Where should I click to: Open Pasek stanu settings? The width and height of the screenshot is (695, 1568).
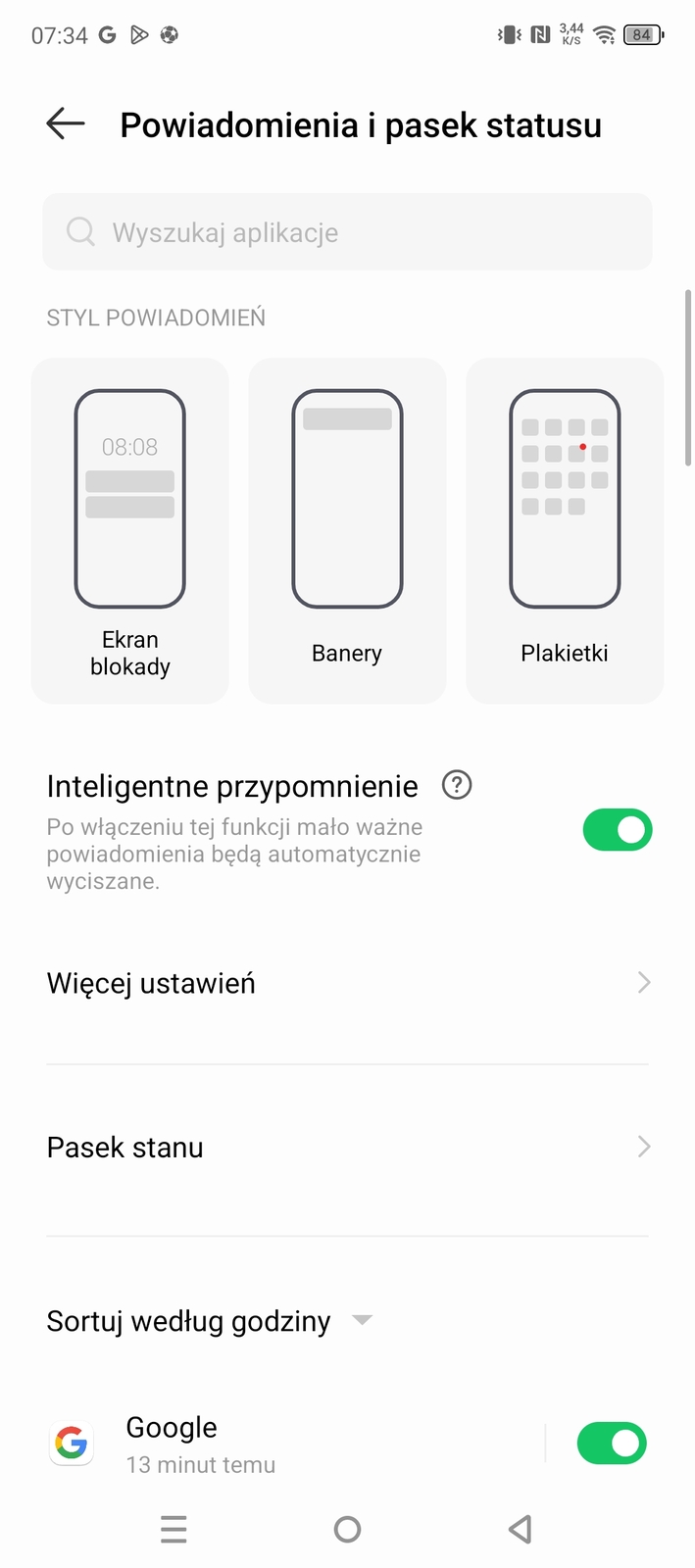pos(347,1147)
